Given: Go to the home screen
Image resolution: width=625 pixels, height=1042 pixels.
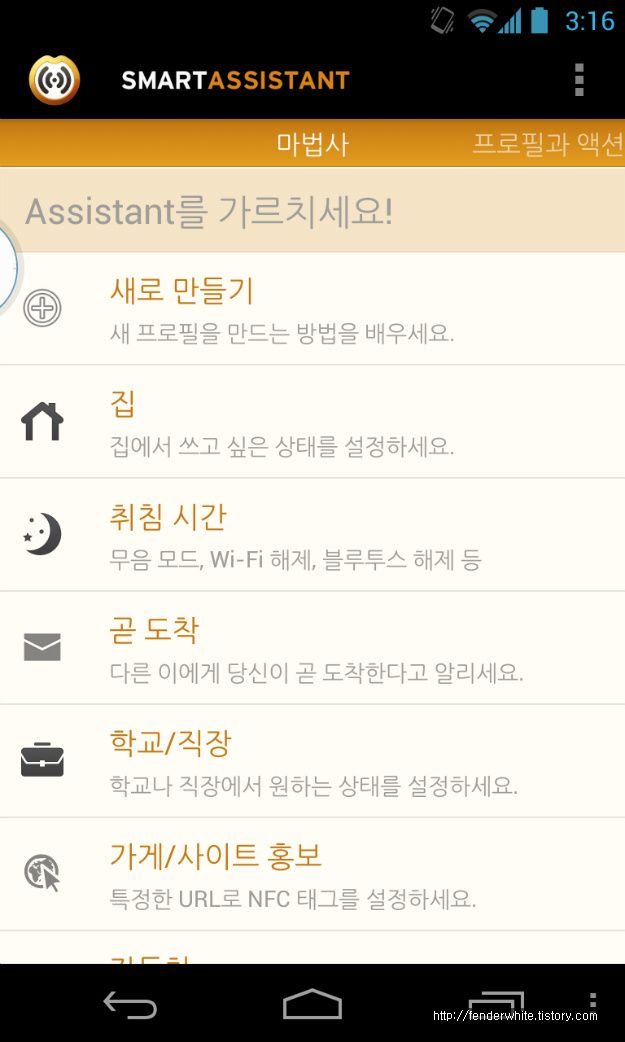Looking at the screenshot, I should 312,1003.
